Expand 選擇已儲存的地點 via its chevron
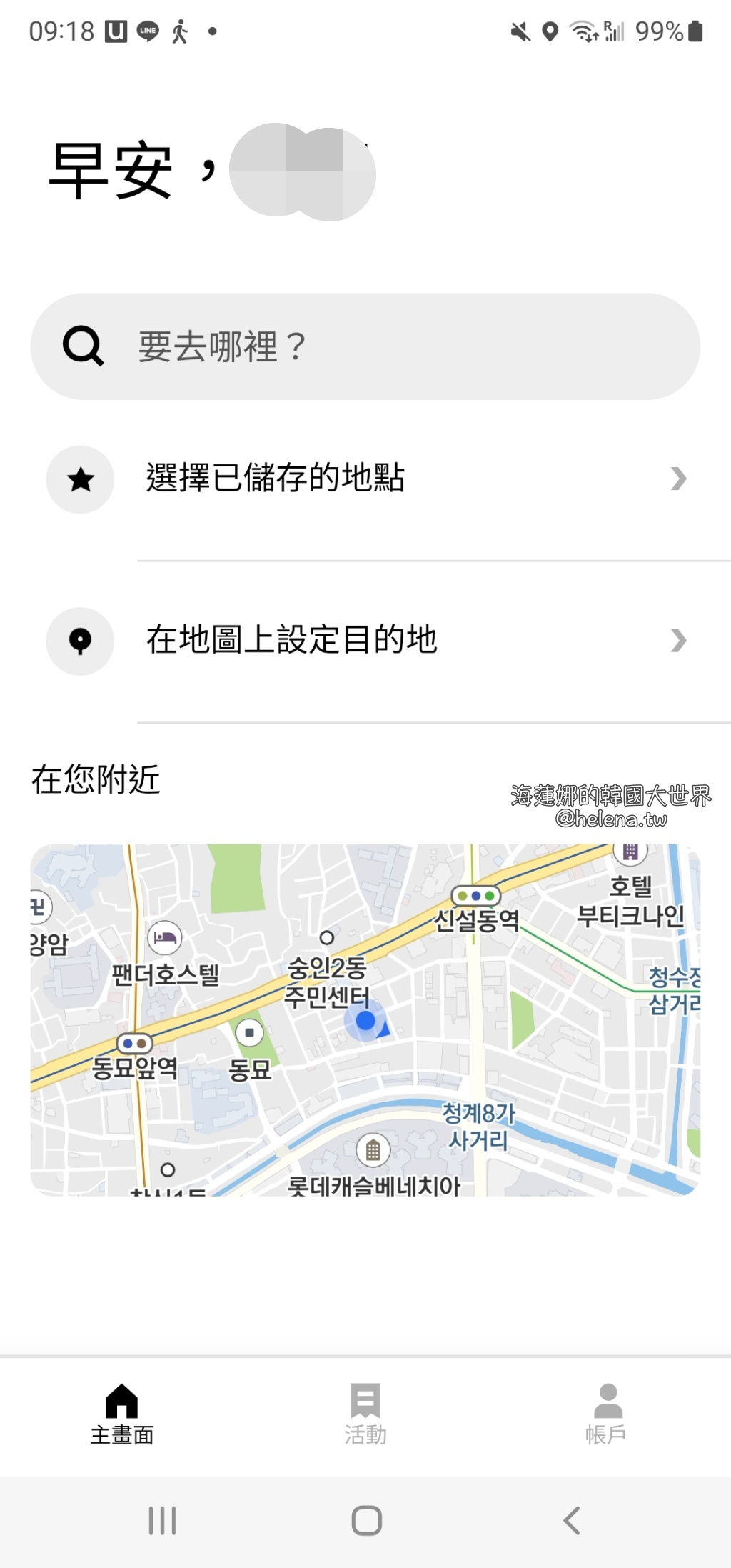The width and height of the screenshot is (731, 1568). (x=678, y=479)
